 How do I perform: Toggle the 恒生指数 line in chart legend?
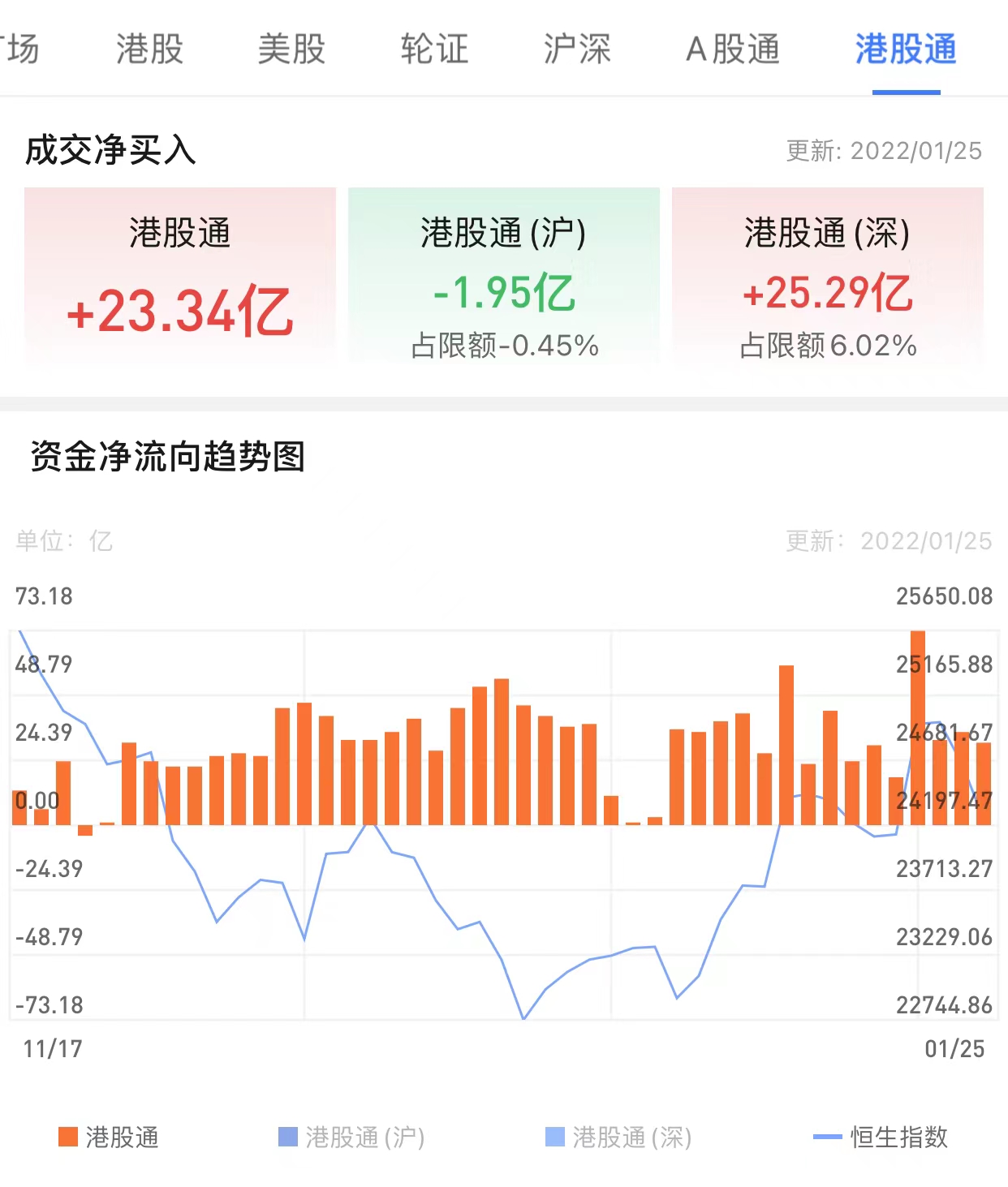coord(881,1137)
